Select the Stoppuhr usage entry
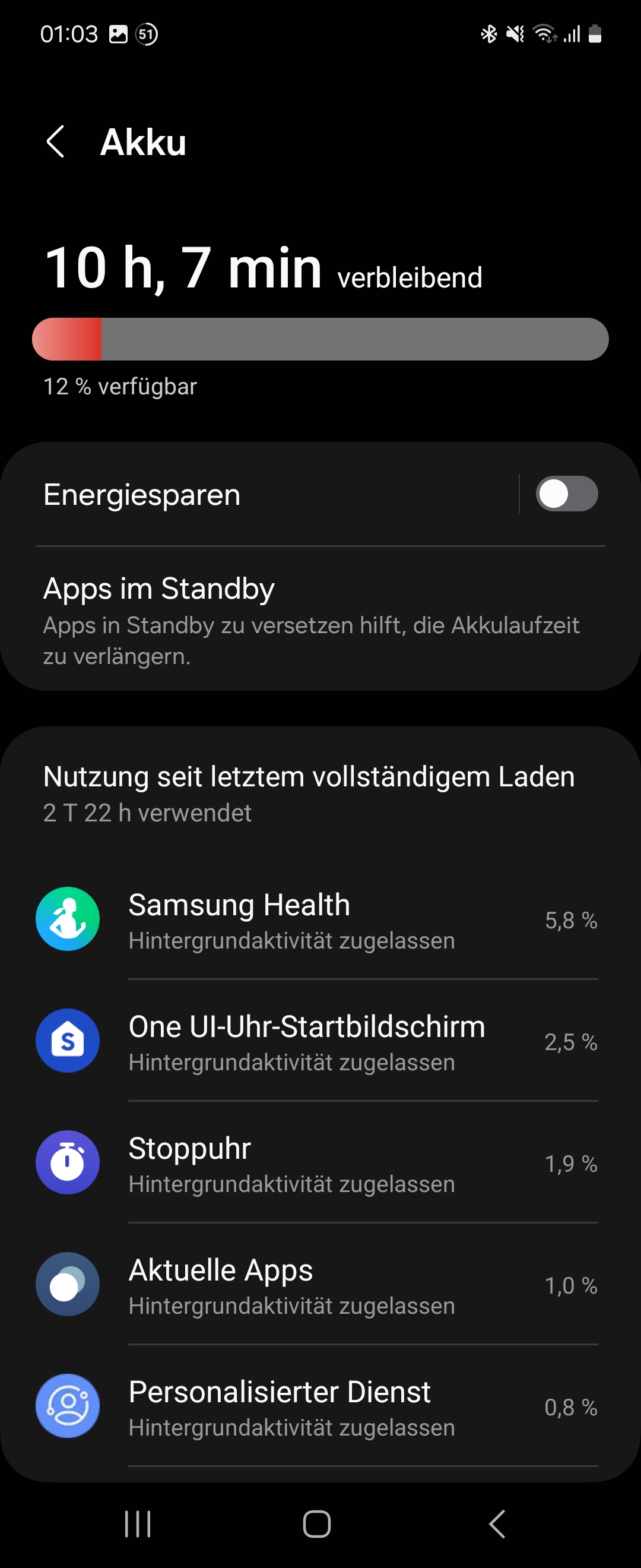 coord(316,1163)
